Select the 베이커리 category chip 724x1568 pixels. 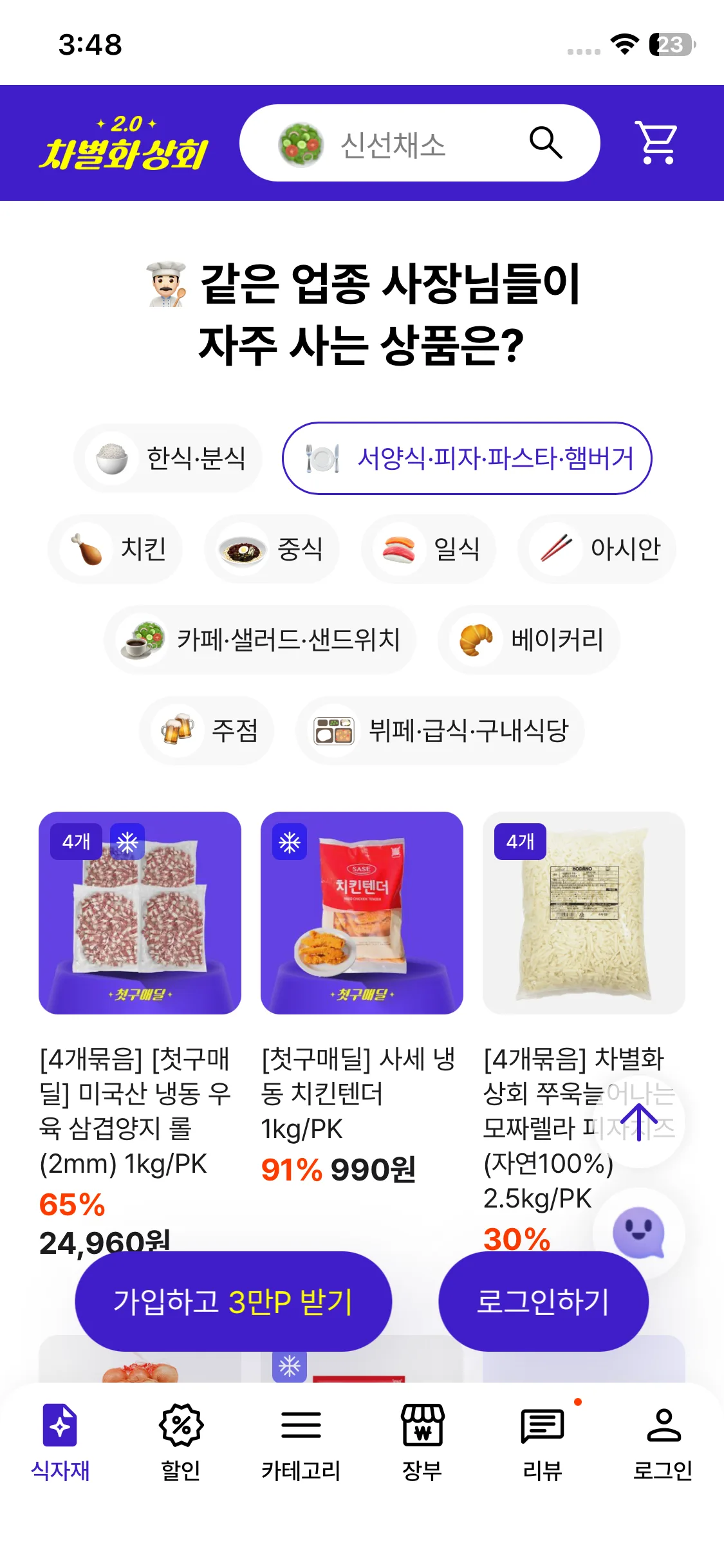529,640
